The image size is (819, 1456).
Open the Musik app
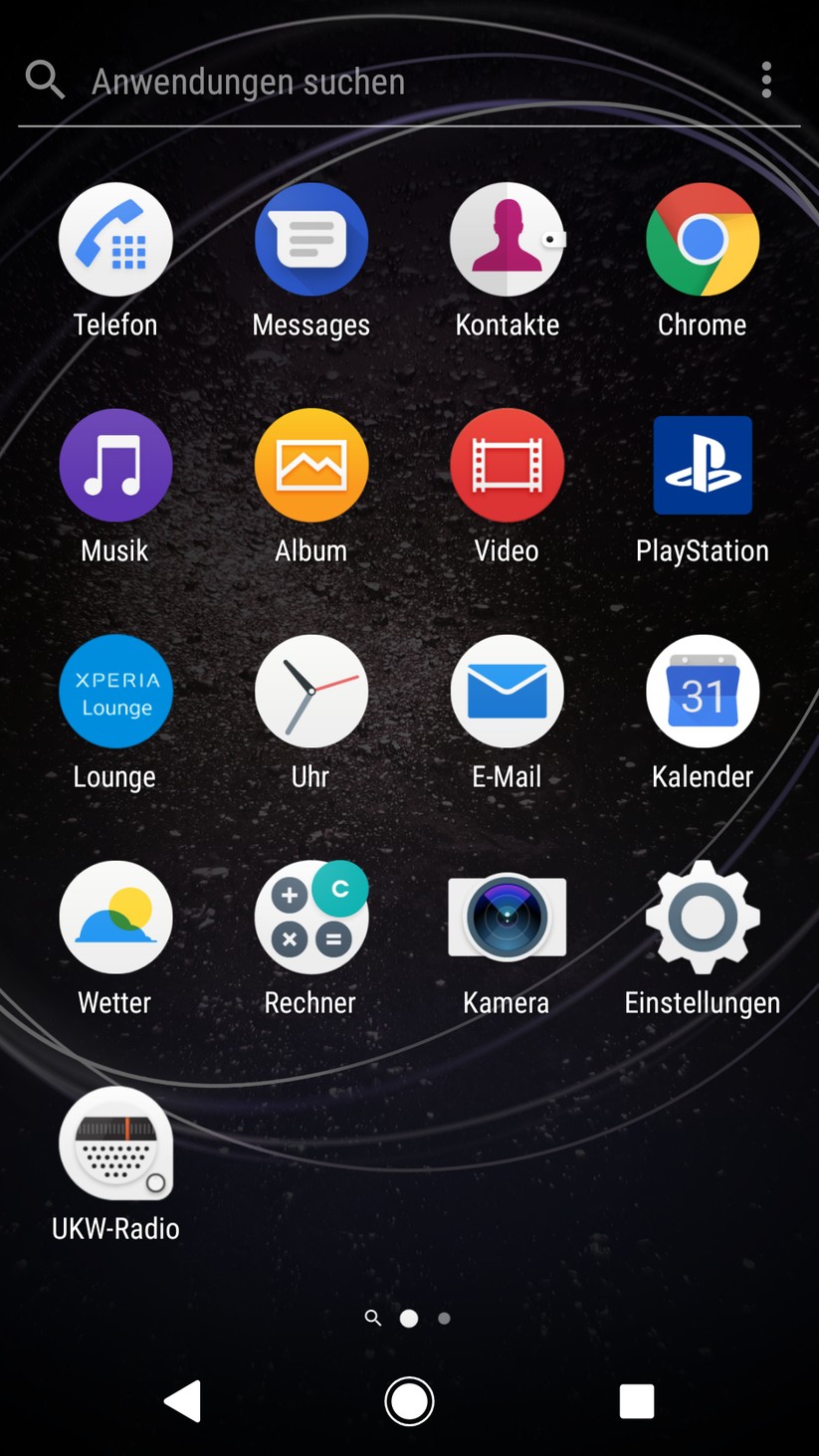(115, 466)
